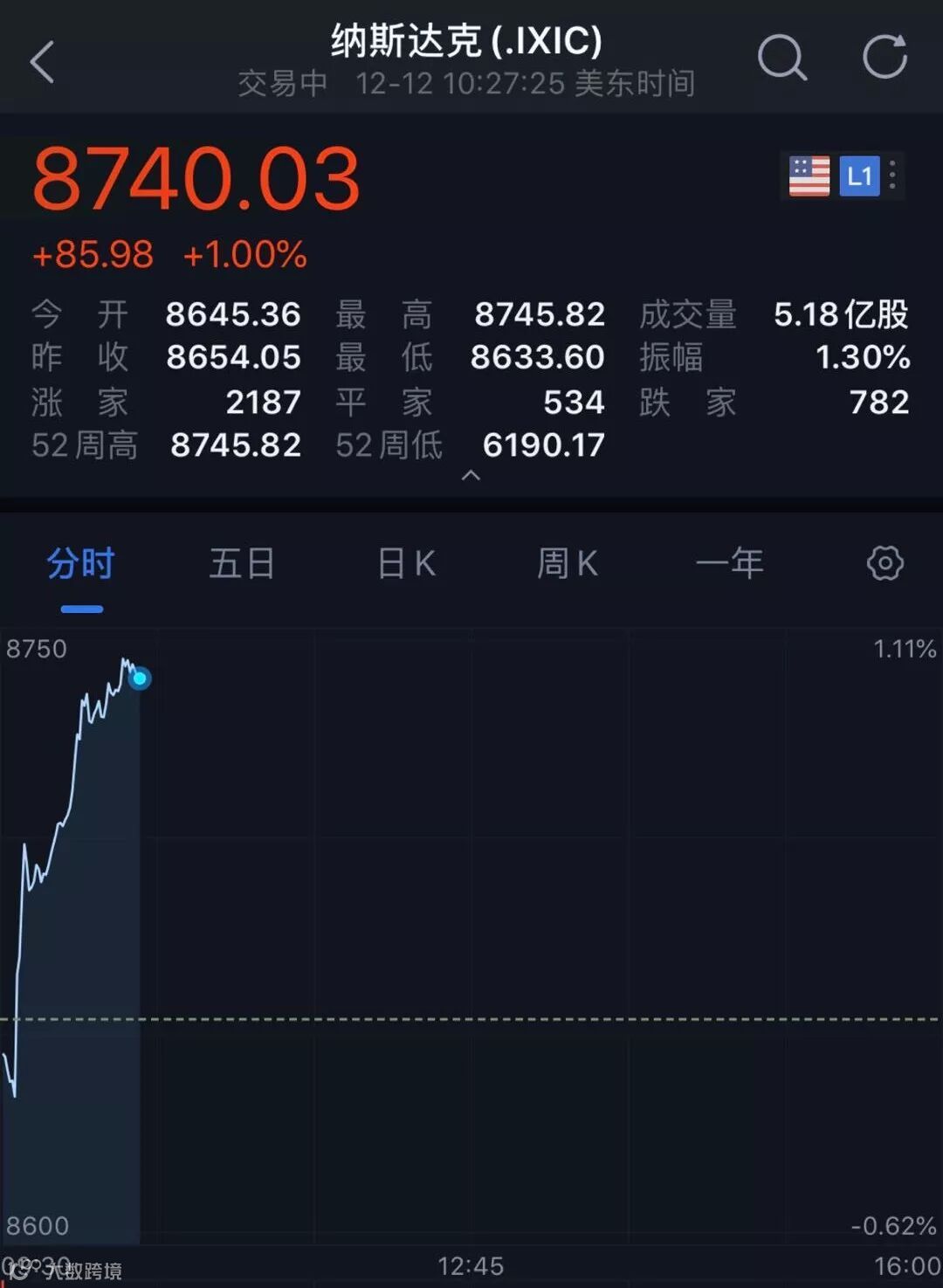The image size is (943, 1288).
Task: Show the 日K chart
Action: click(x=406, y=564)
